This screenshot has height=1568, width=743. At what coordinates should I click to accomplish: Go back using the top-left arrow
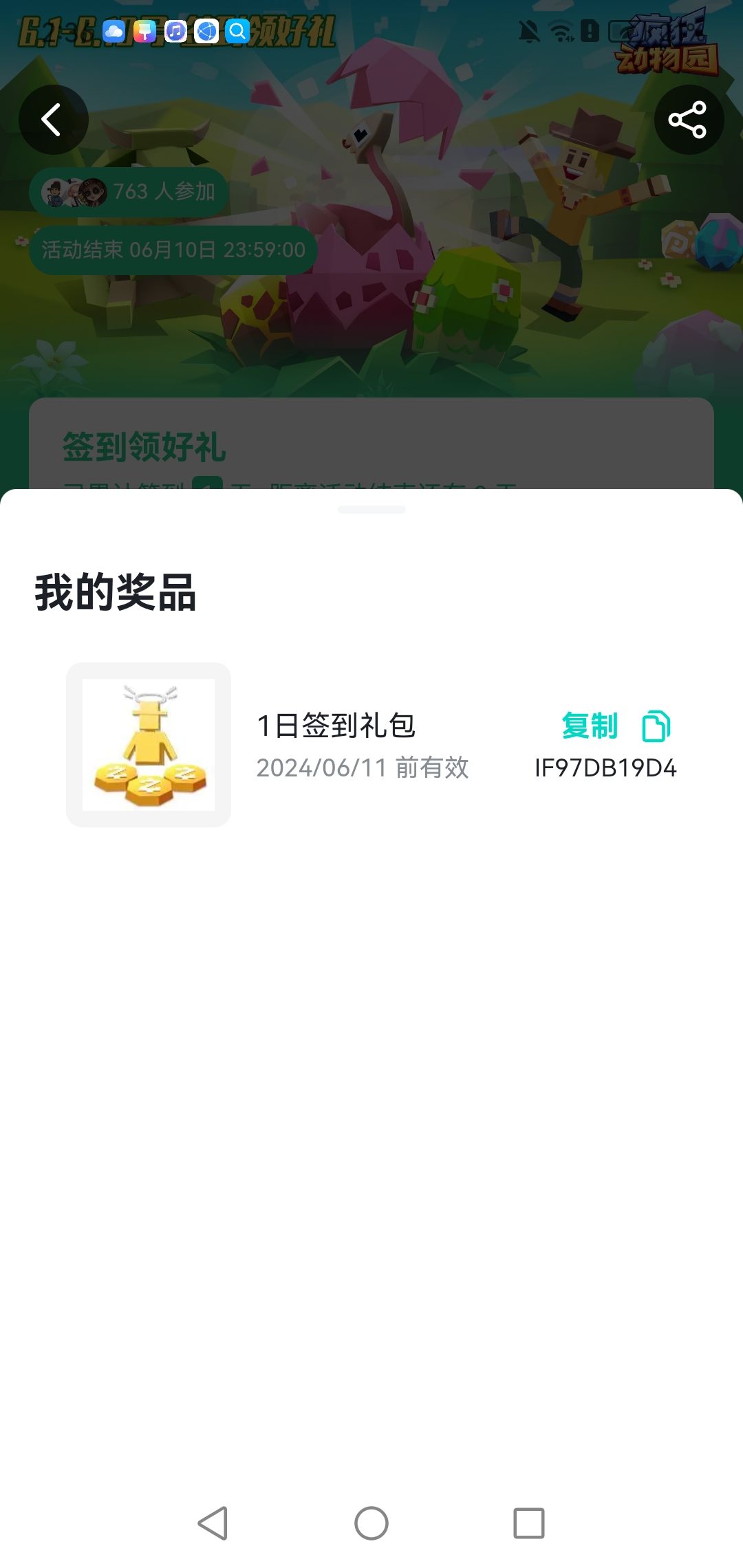pyautogui.click(x=53, y=120)
